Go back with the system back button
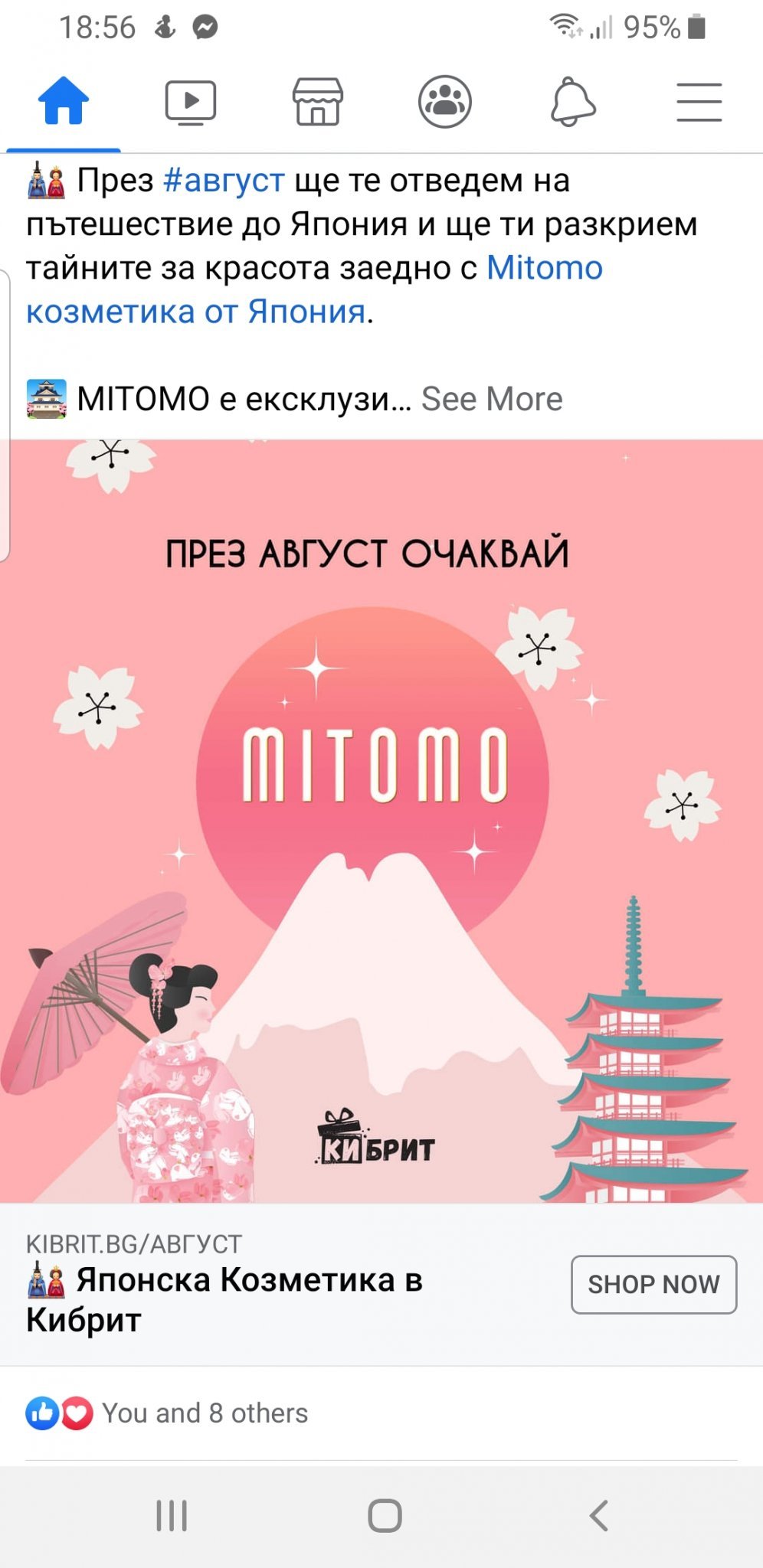The image size is (763, 1568). pos(598,1515)
